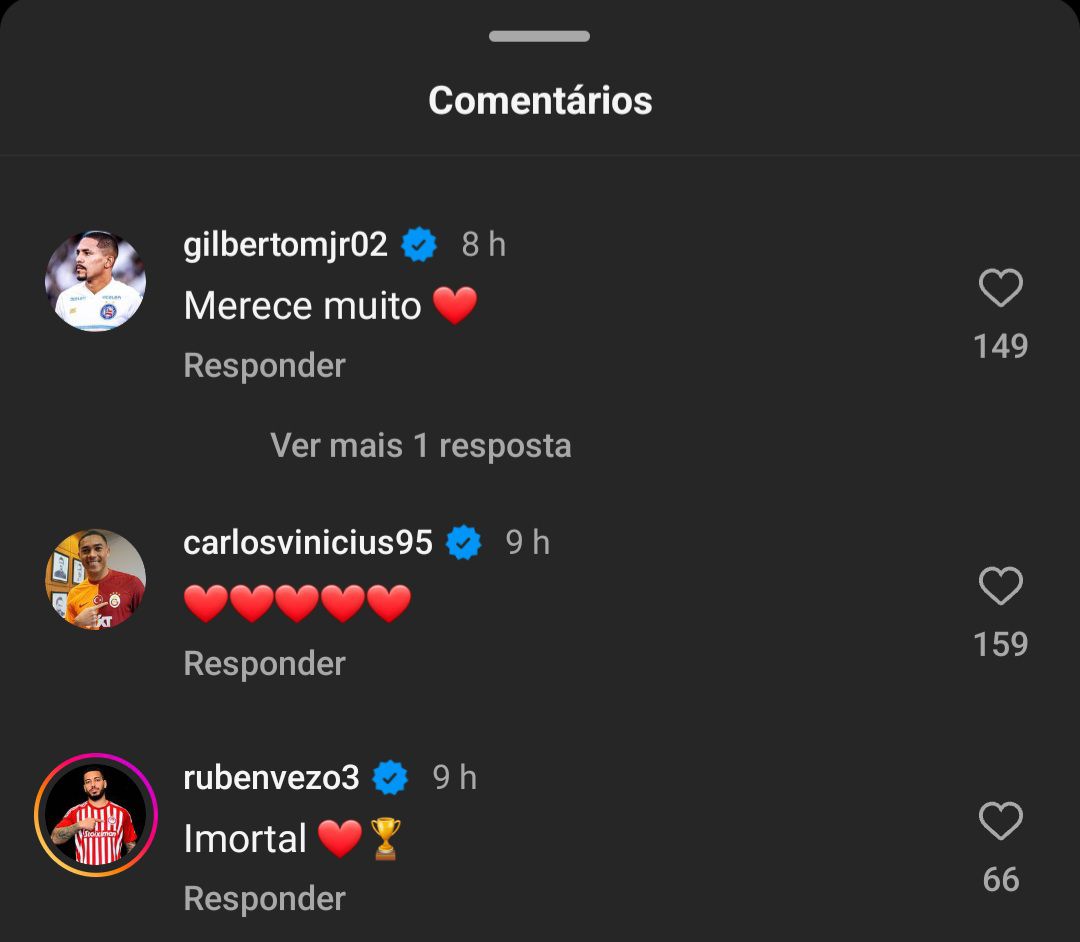Expand "Ver mais 1 resposta"
1080x942 pixels.
[420, 446]
